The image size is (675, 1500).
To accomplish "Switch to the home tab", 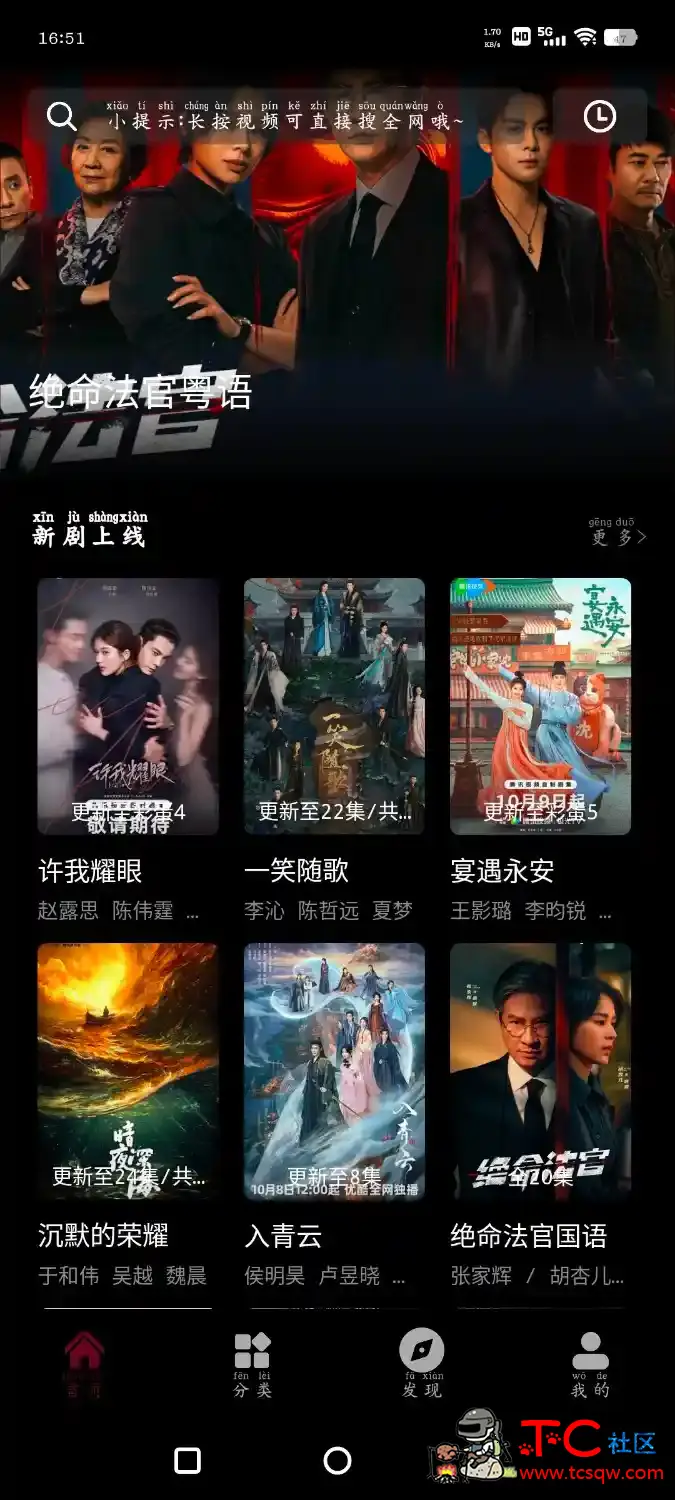I will (x=84, y=1363).
